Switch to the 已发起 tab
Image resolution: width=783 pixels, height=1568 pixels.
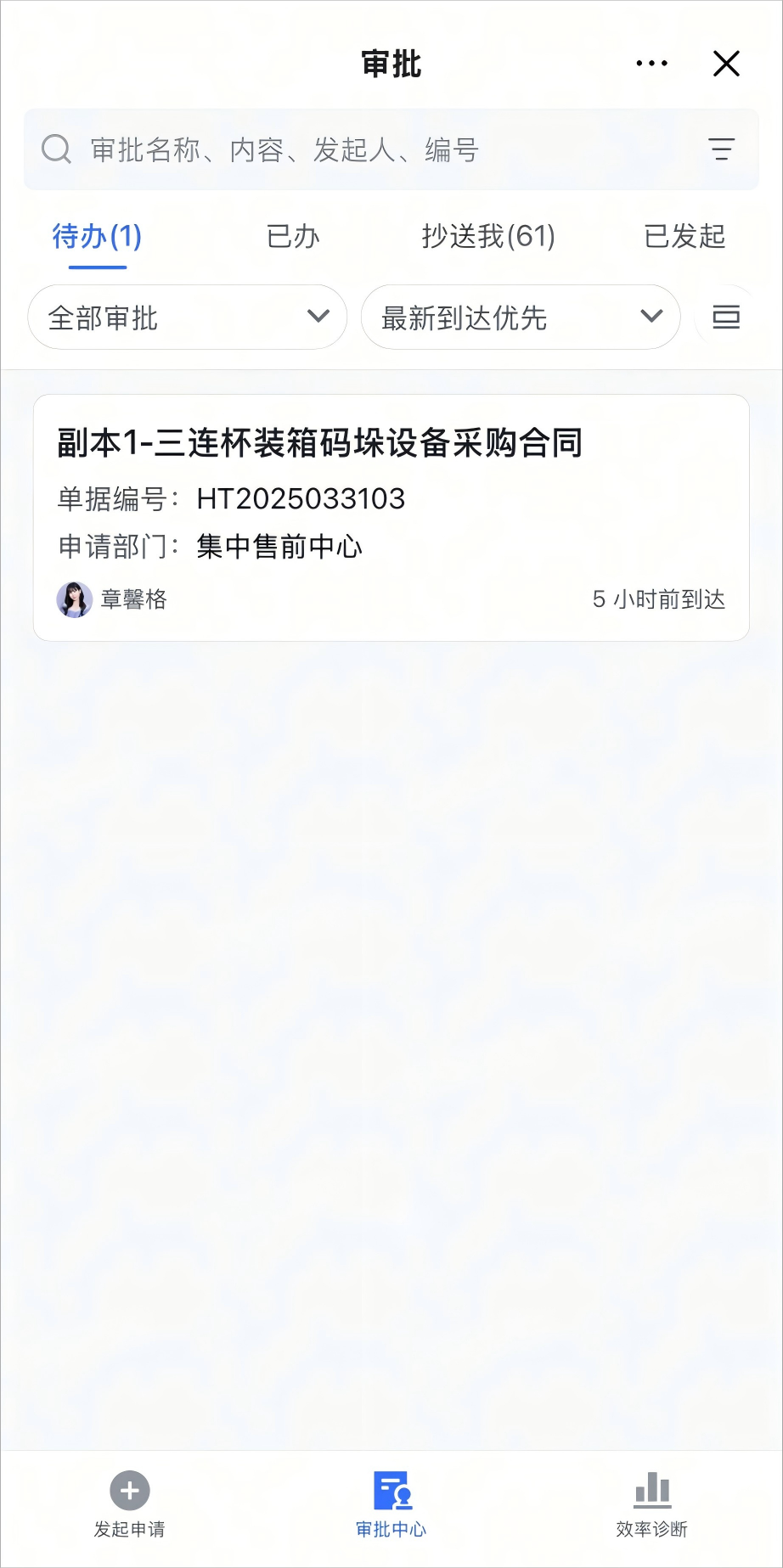[x=684, y=236]
